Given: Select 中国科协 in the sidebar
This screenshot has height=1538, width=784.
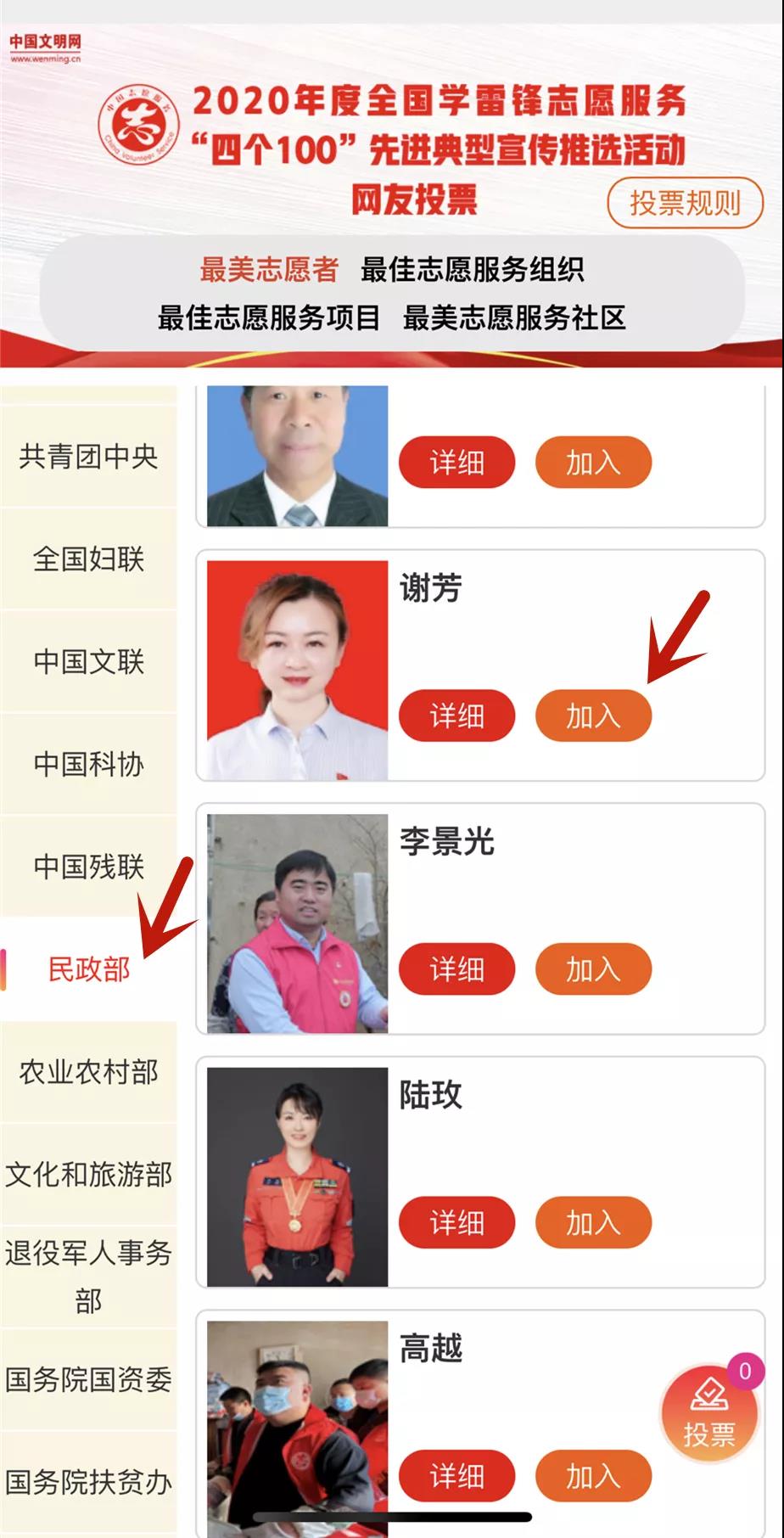Looking at the screenshot, I should click(x=88, y=765).
